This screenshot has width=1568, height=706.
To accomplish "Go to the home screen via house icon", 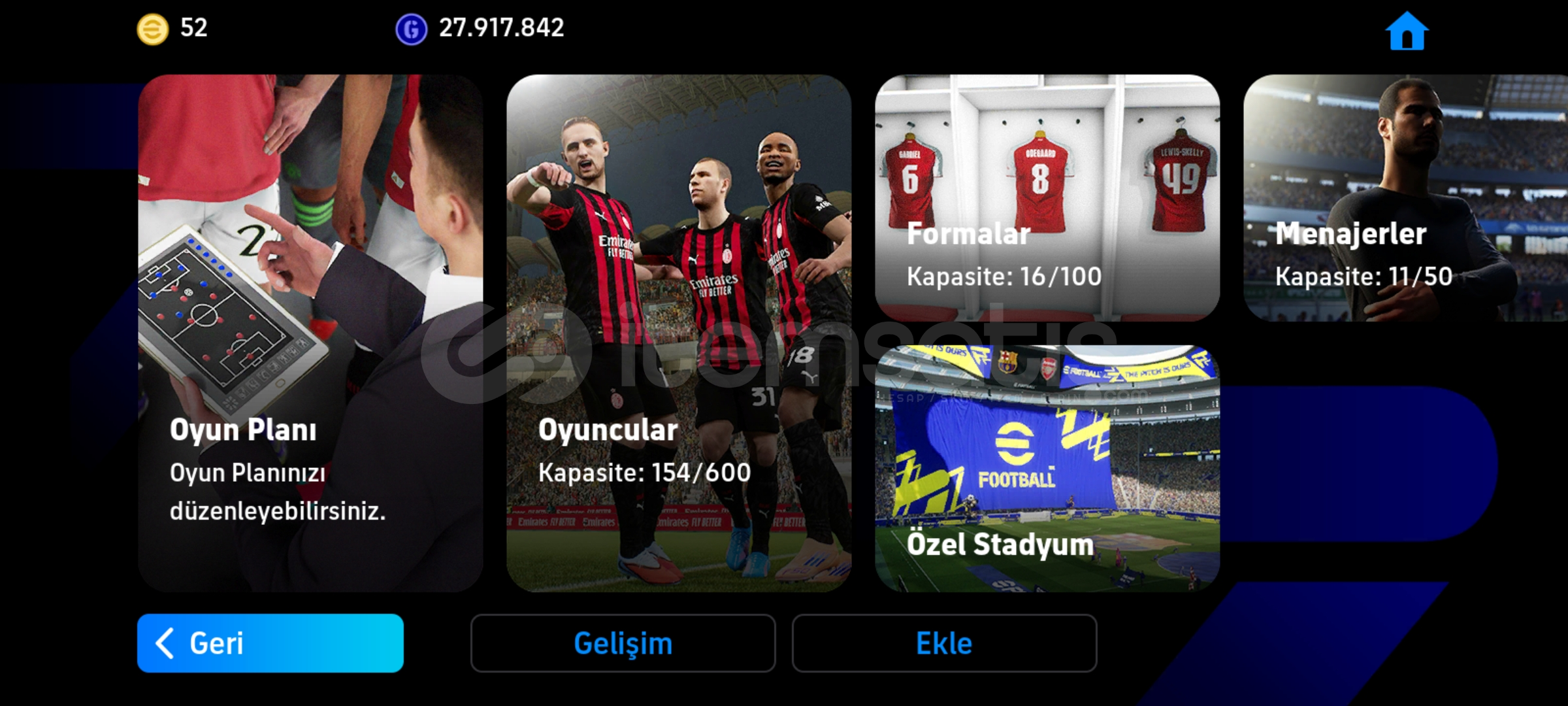I will [x=1407, y=31].
